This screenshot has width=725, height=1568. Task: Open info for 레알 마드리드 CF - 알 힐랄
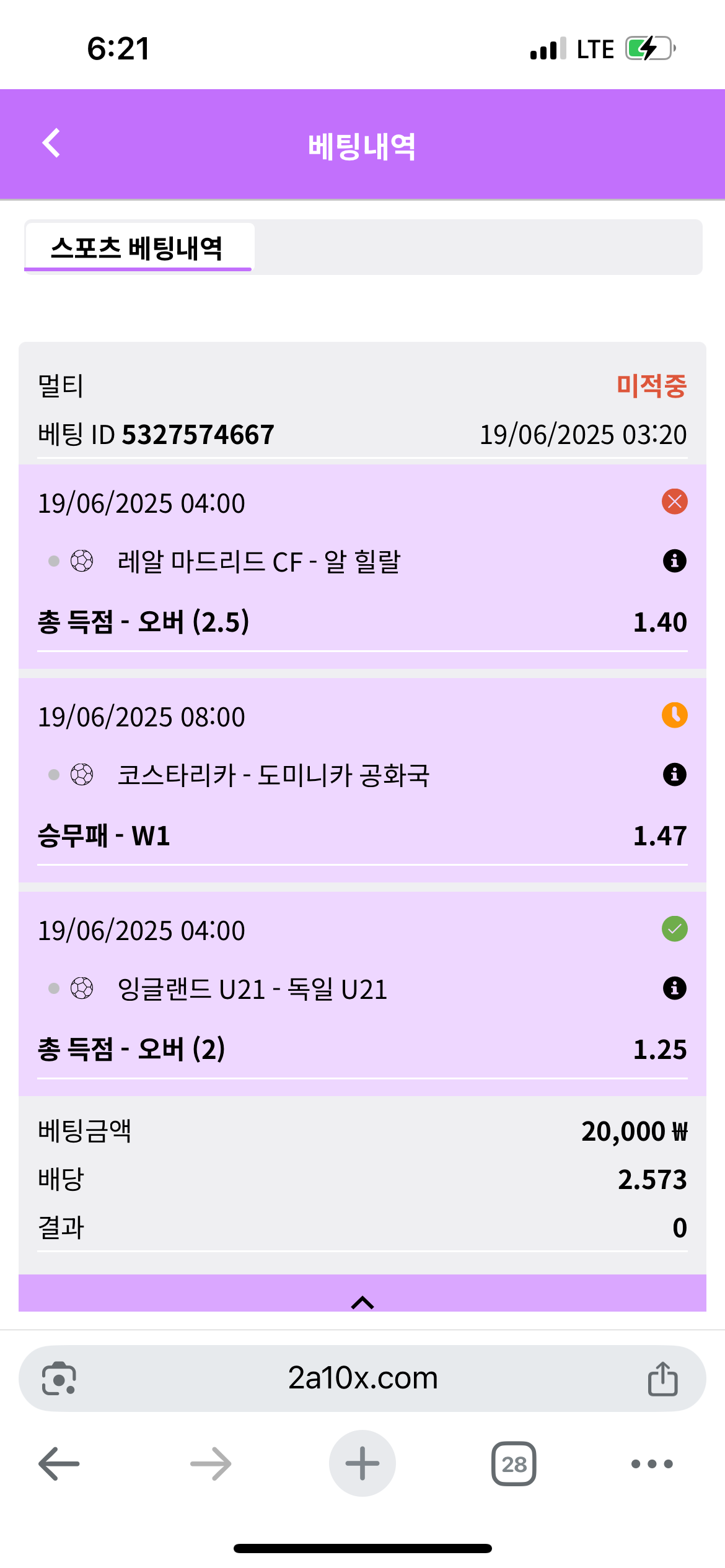pos(674,561)
